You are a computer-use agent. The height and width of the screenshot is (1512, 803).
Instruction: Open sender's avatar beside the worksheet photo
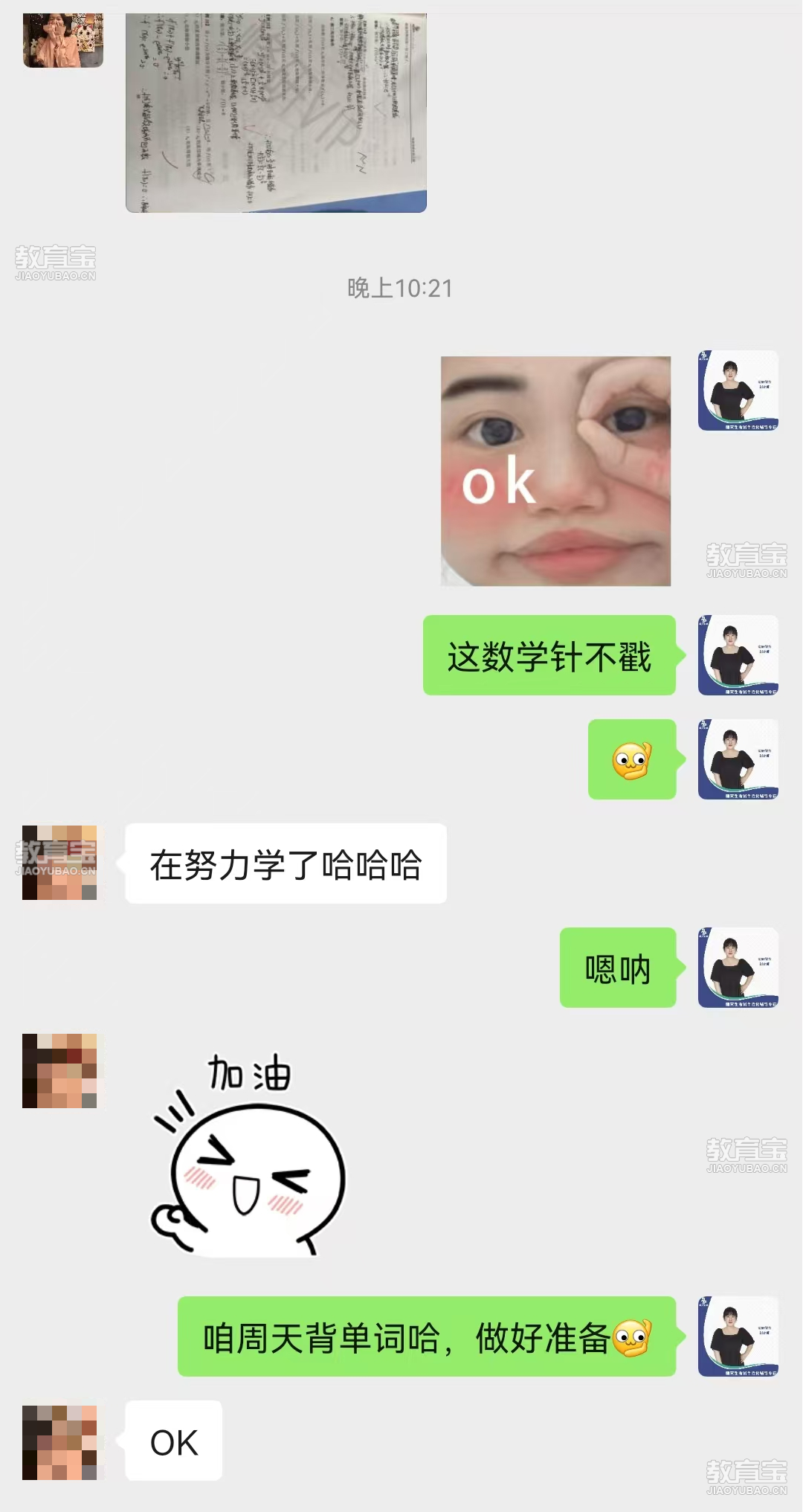coord(63,41)
